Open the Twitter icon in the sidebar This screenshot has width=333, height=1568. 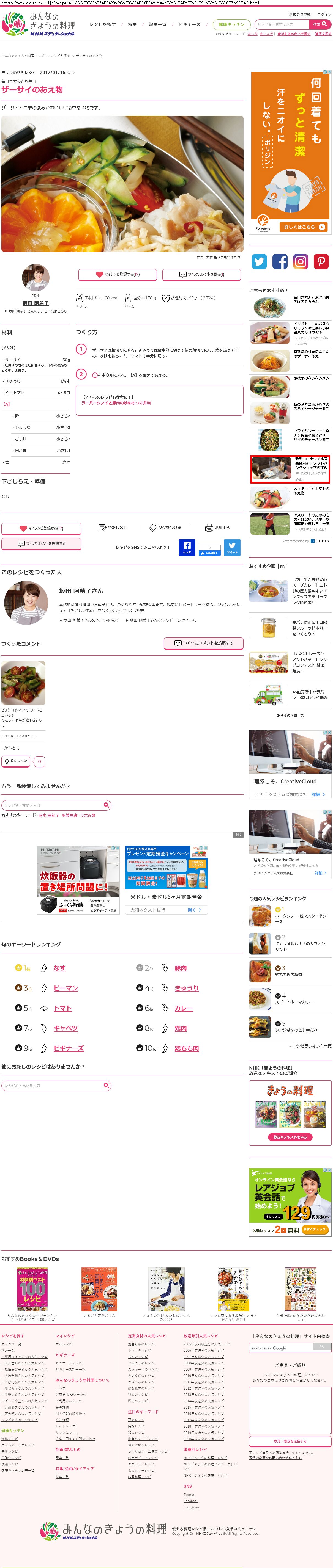259,262
